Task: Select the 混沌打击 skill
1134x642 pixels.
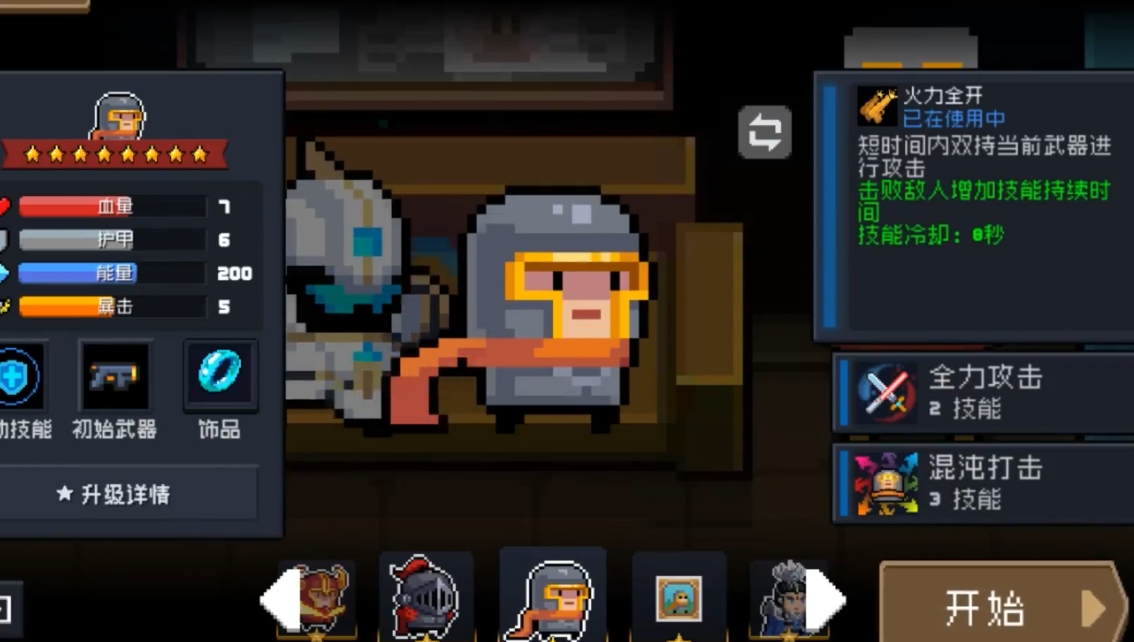Action: (x=983, y=483)
